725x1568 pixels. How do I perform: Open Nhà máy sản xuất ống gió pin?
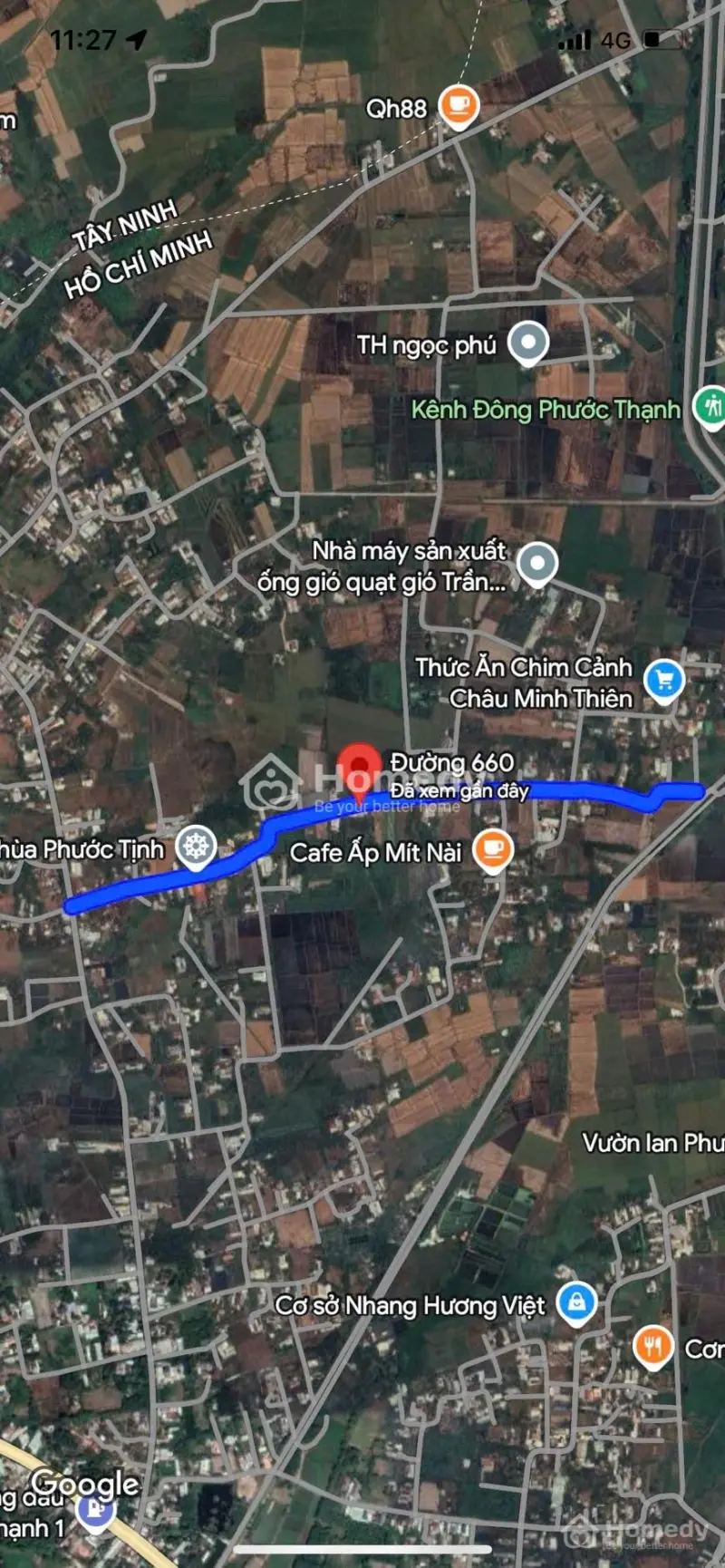[x=537, y=563]
